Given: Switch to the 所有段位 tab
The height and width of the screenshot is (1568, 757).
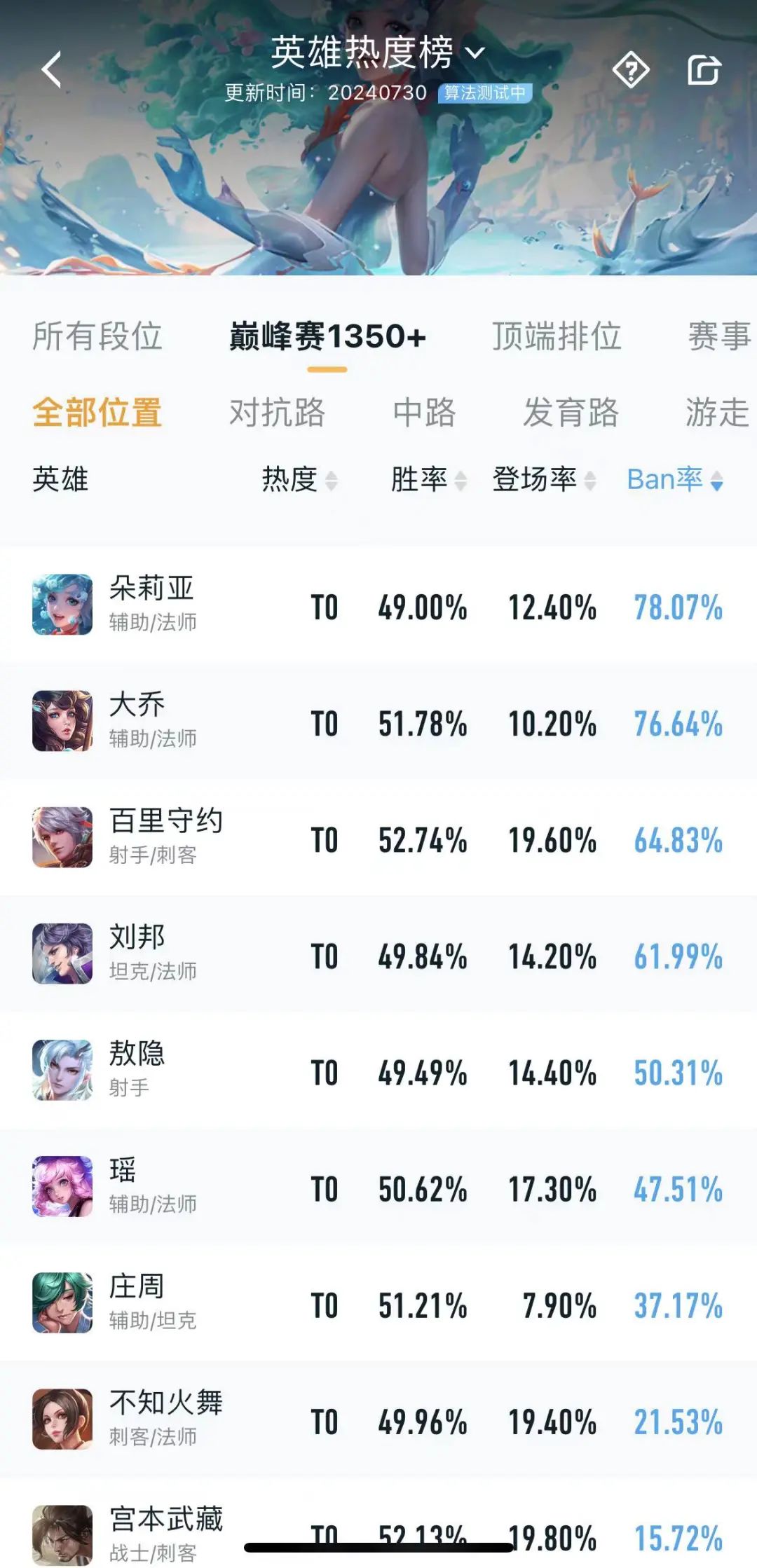Looking at the screenshot, I should (x=97, y=336).
